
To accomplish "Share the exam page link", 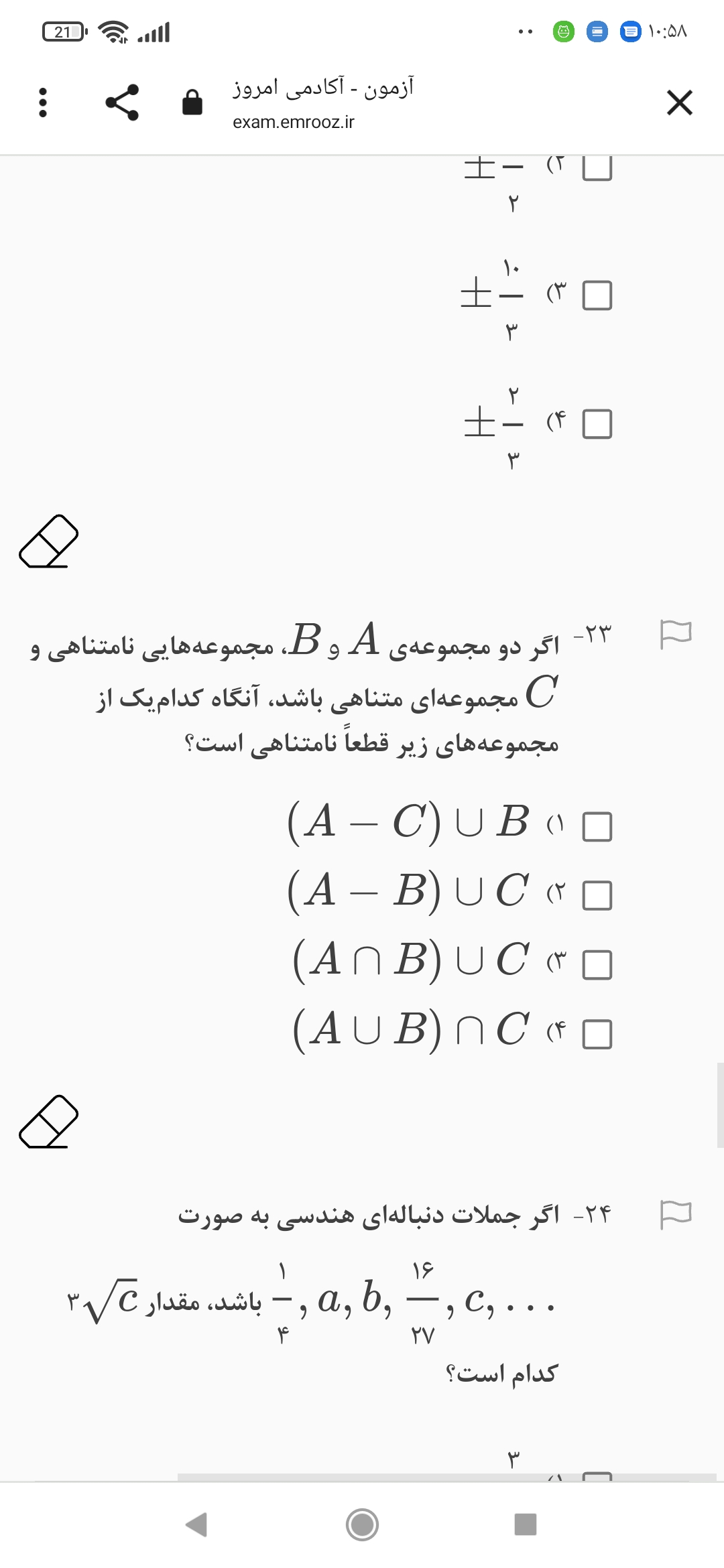I will [x=122, y=103].
